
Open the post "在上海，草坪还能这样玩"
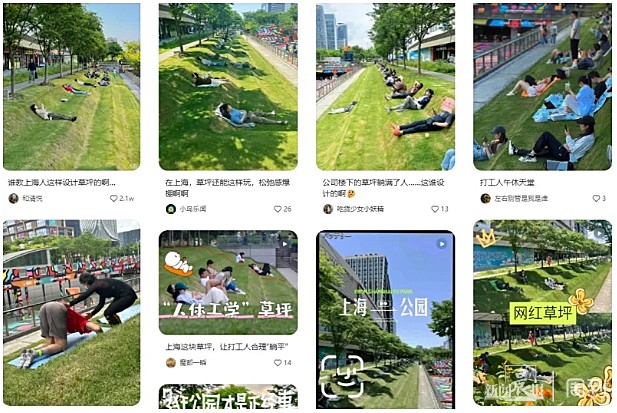tap(227, 87)
